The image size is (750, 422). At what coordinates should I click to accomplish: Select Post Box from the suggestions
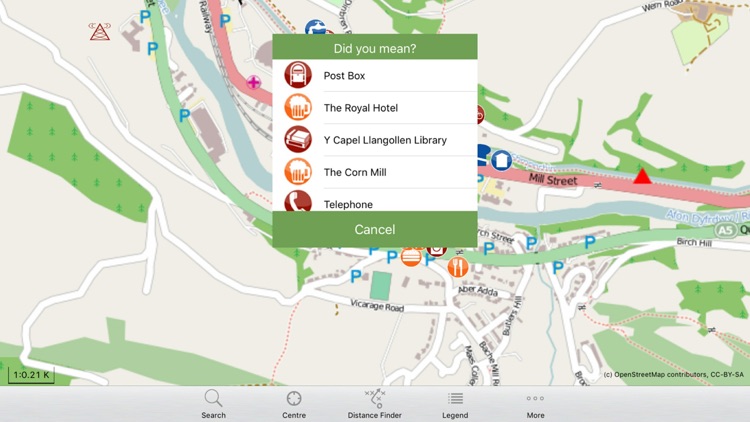374,76
